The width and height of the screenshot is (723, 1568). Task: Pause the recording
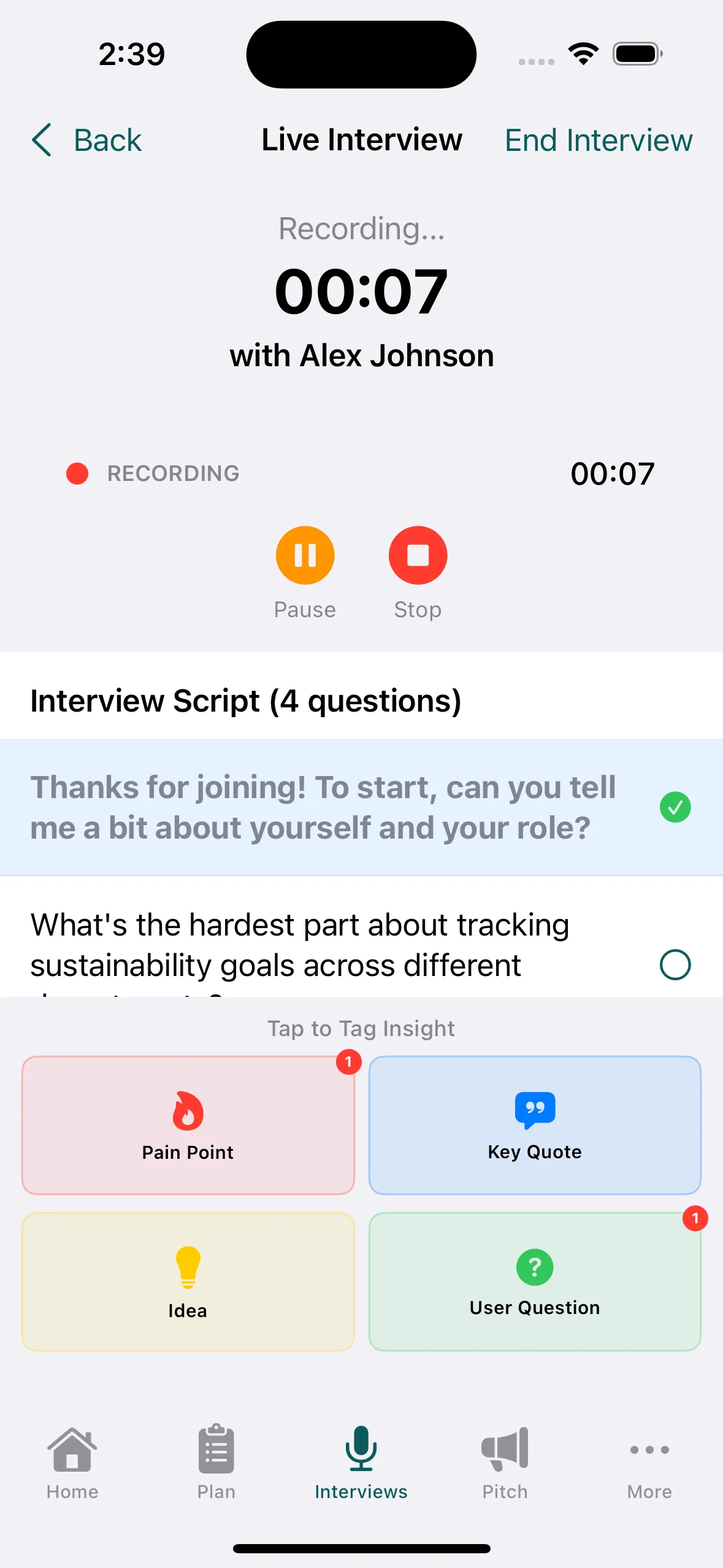point(305,556)
